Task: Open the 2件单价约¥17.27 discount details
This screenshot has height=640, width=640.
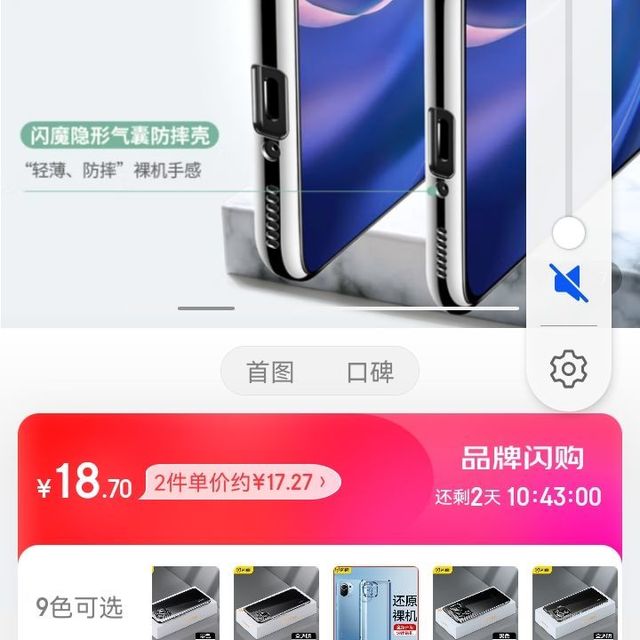Action: coord(240,482)
